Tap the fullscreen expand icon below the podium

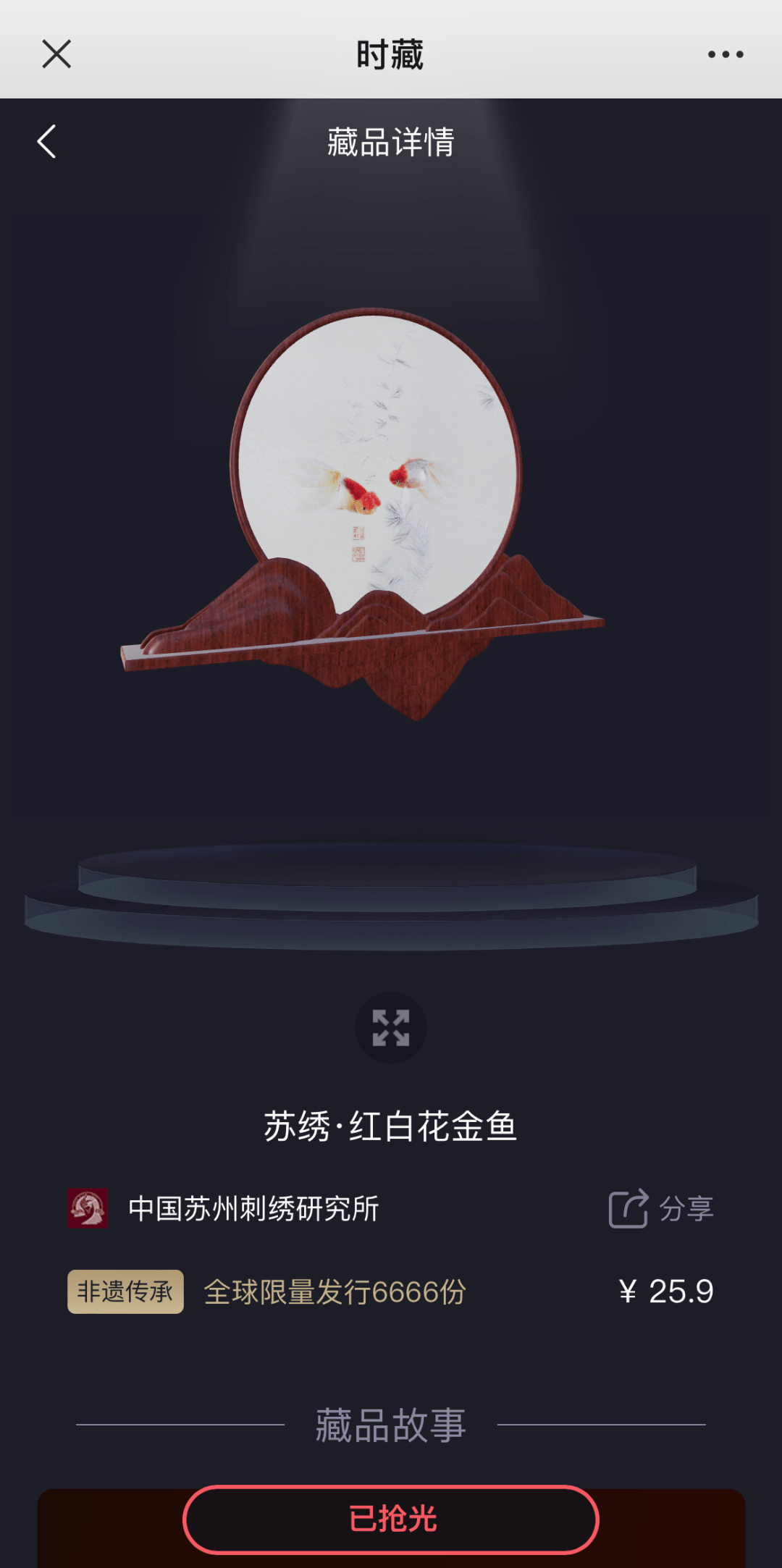pos(391,1028)
